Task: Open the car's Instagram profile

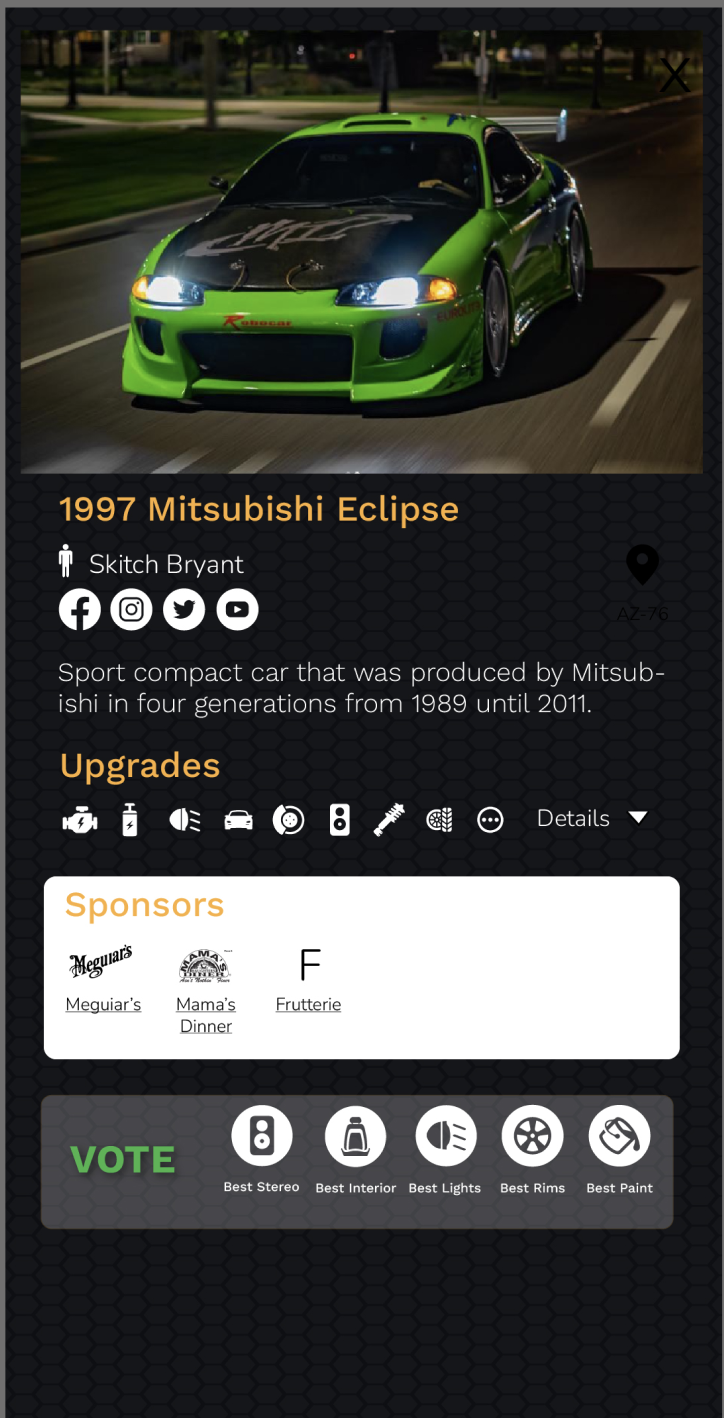Action: (131, 609)
